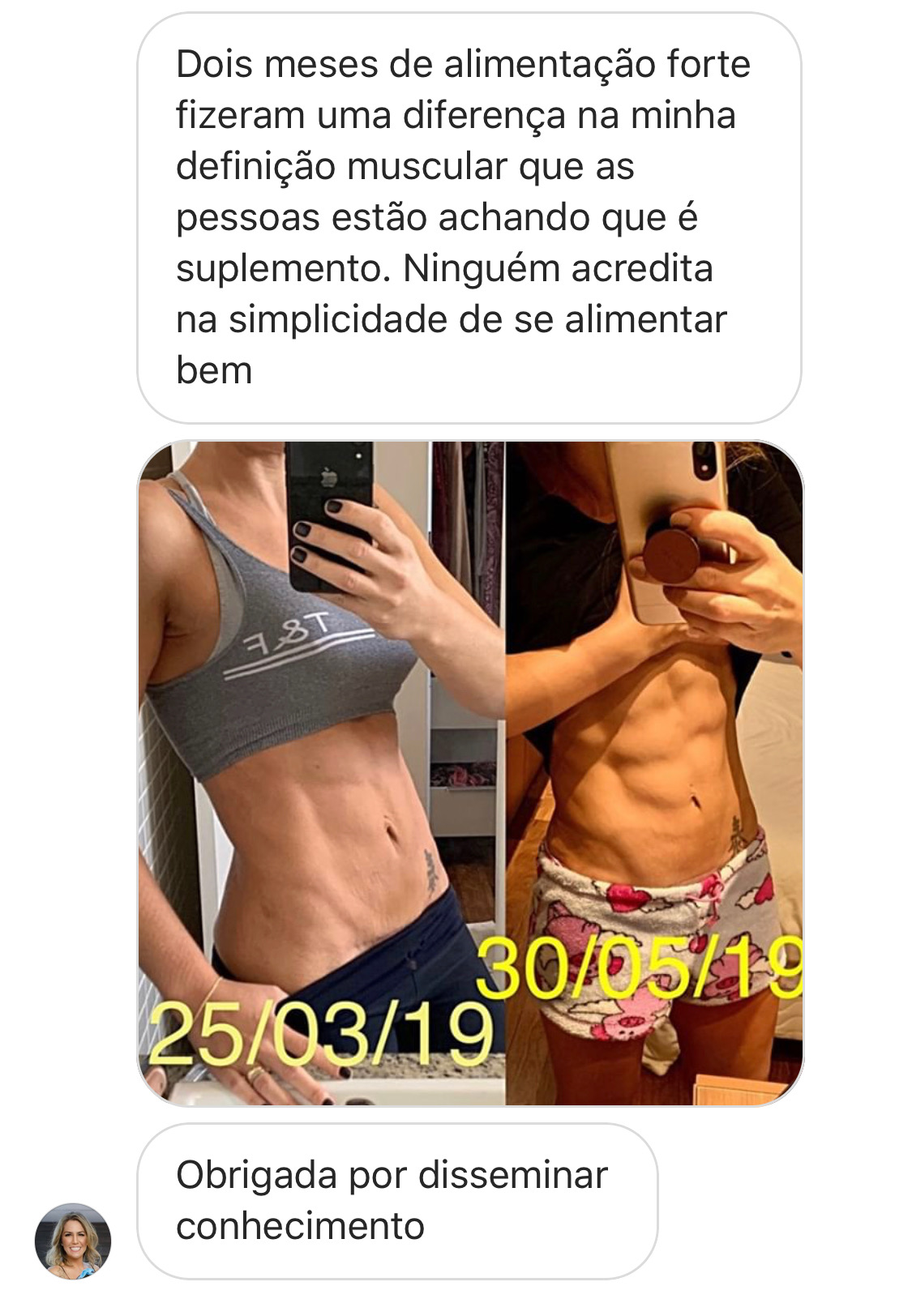Open the before-and-after photo message
The height and width of the screenshot is (1316, 912).
[470, 774]
